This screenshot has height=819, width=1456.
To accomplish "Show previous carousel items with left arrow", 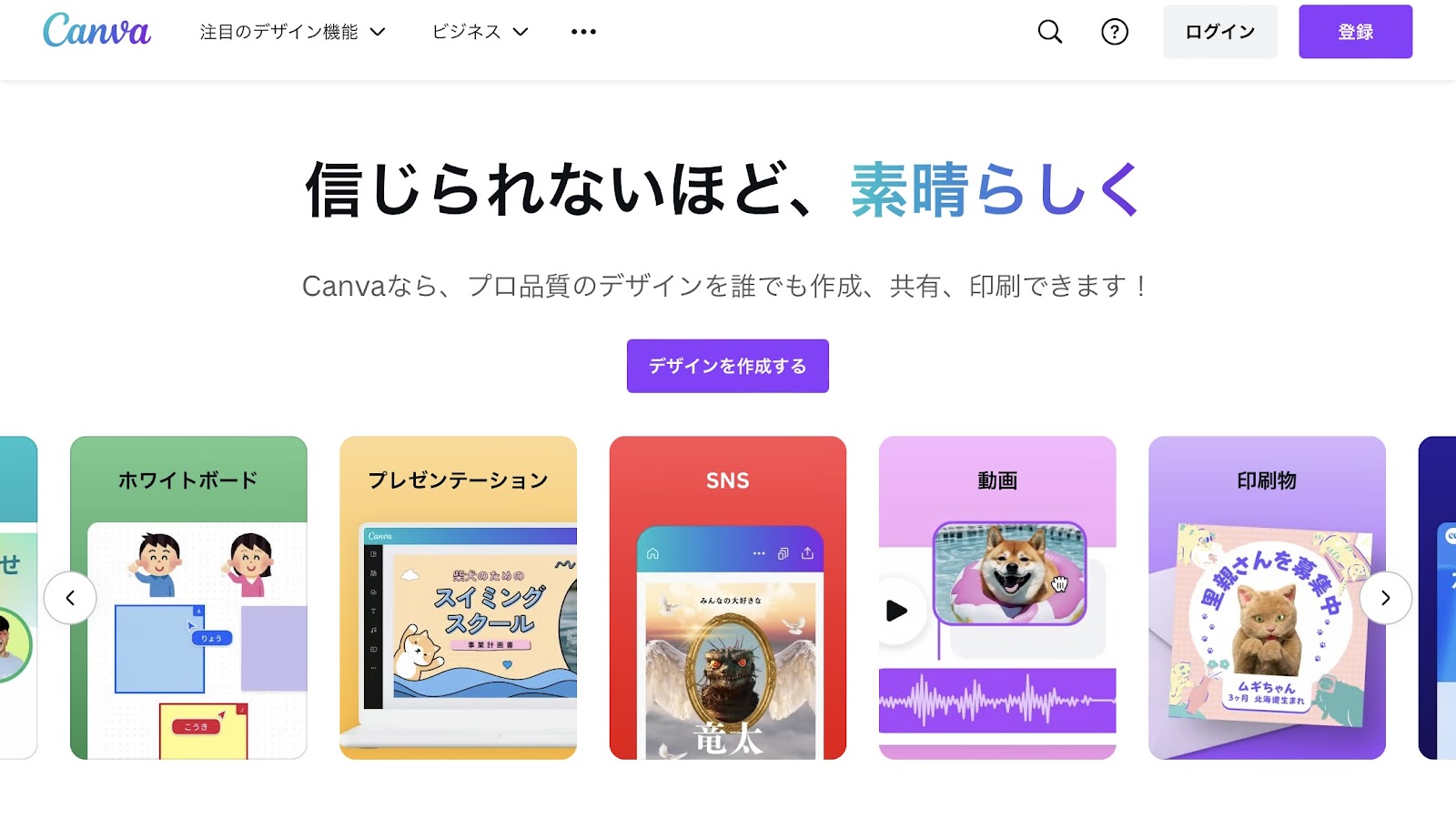I will [x=70, y=598].
